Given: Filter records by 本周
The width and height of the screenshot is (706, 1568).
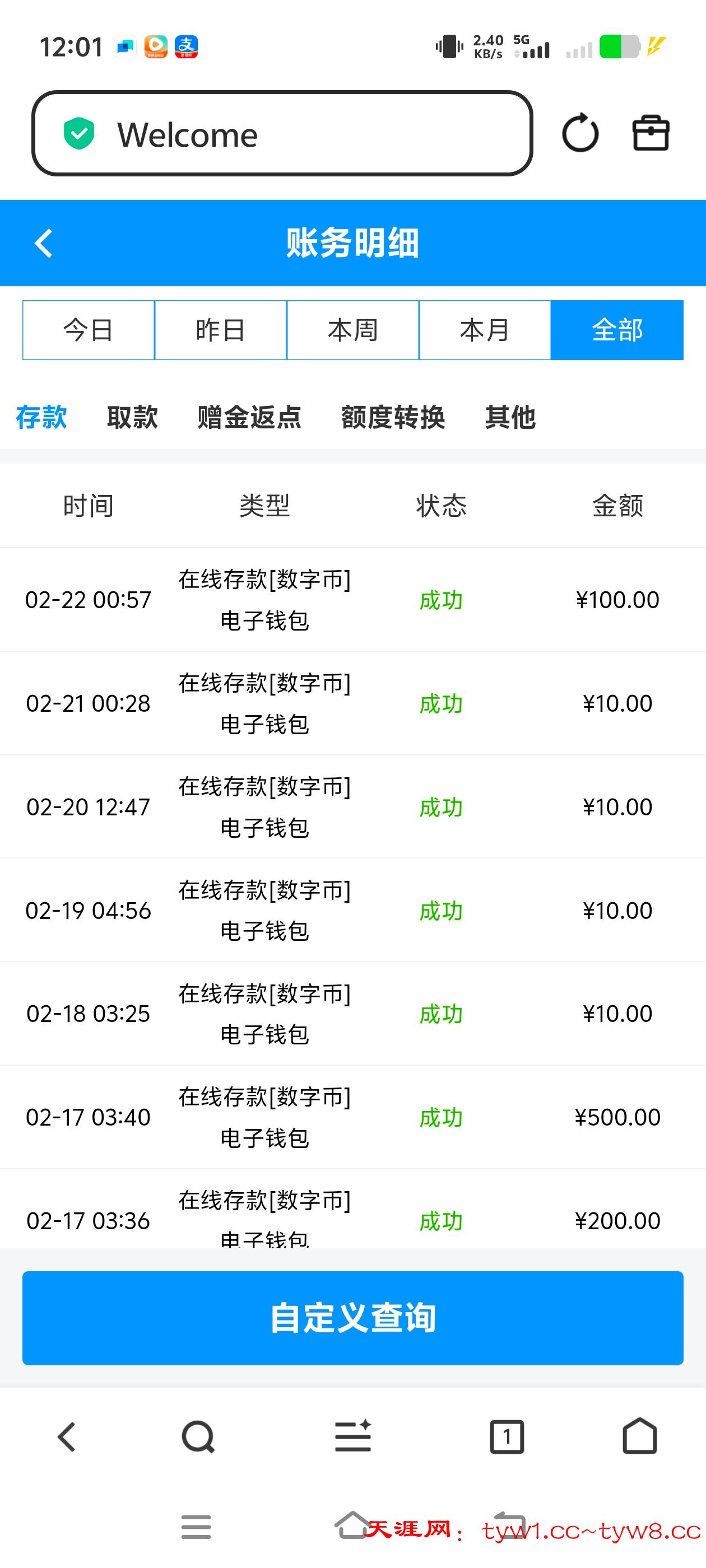Looking at the screenshot, I should pyautogui.click(x=352, y=330).
